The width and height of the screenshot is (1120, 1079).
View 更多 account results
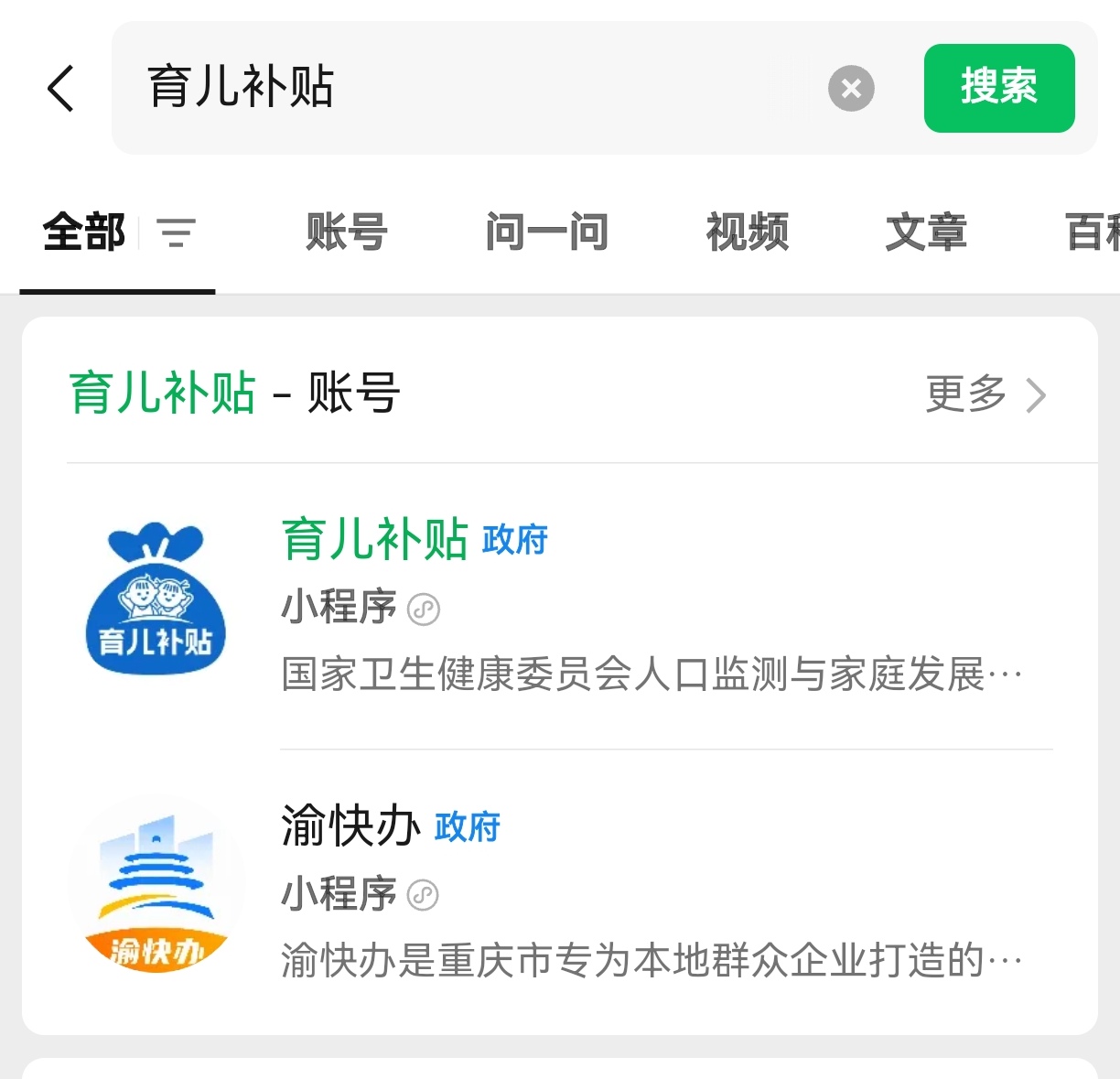click(x=985, y=394)
